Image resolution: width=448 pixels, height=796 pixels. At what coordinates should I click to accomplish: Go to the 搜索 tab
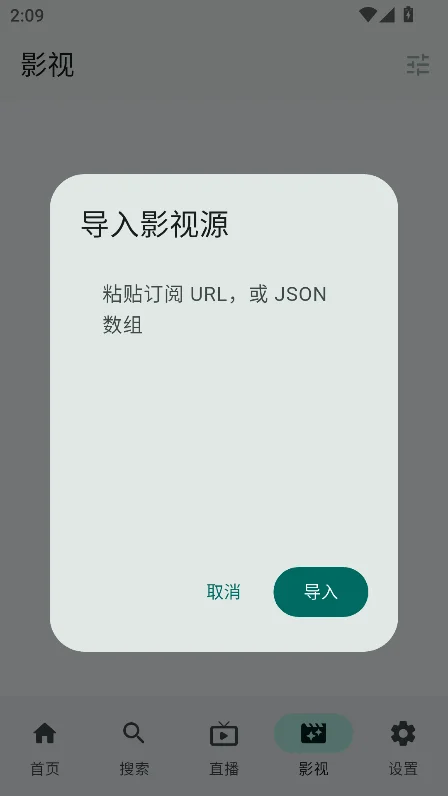click(x=134, y=748)
